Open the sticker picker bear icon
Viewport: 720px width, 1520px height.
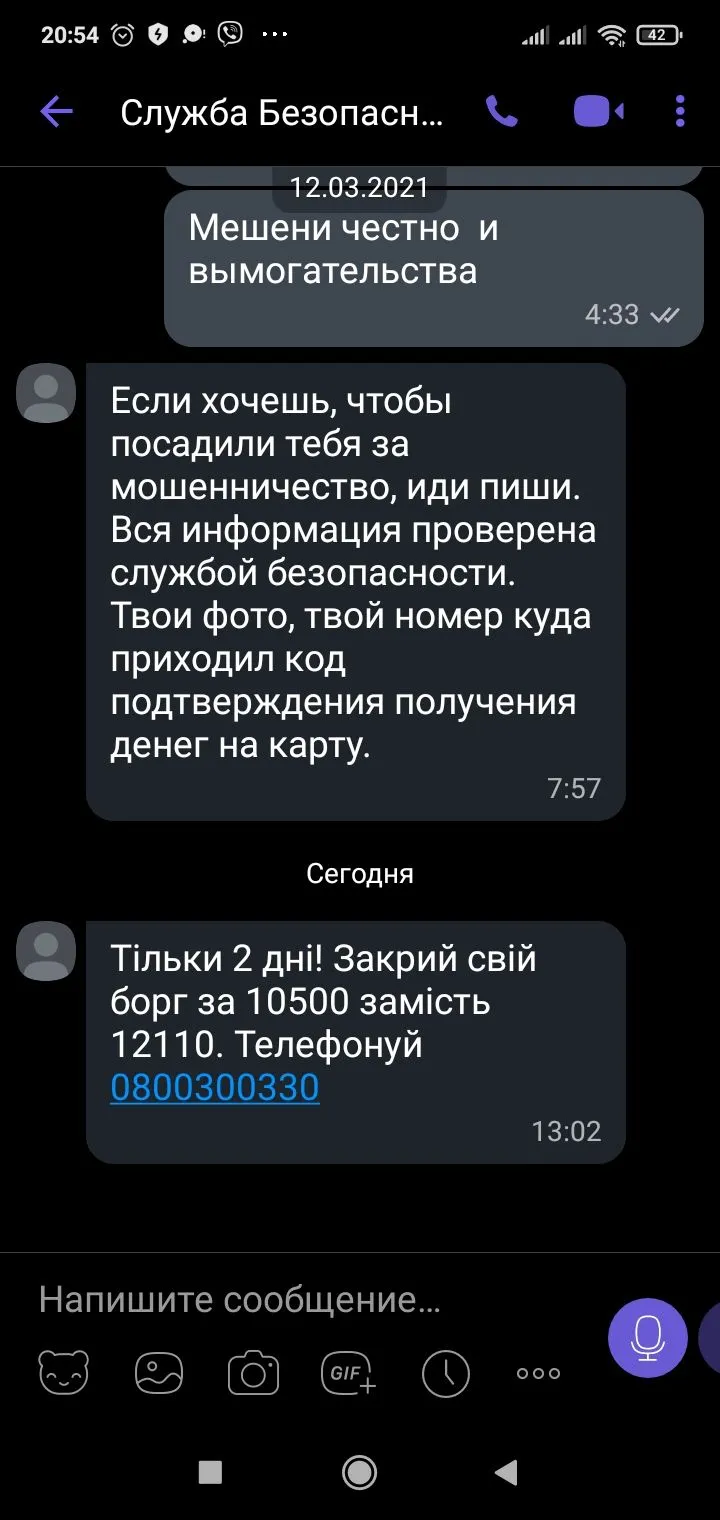pos(64,1374)
